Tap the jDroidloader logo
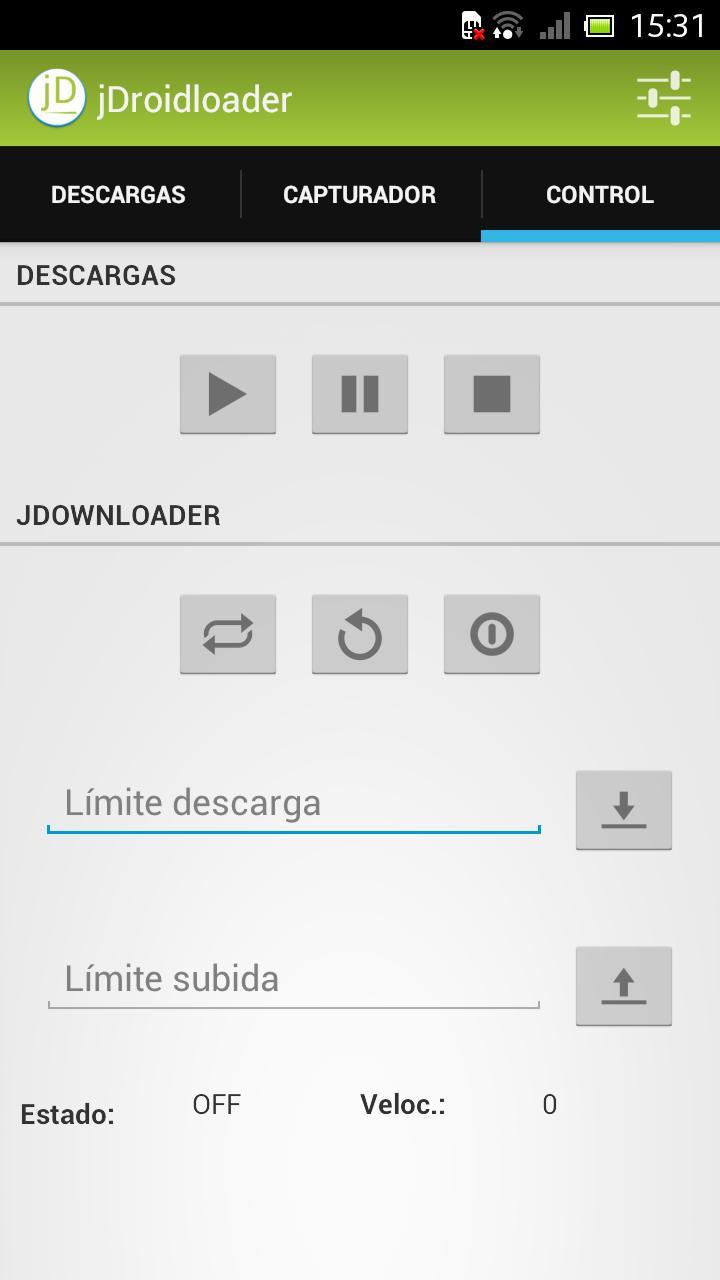 (57, 97)
